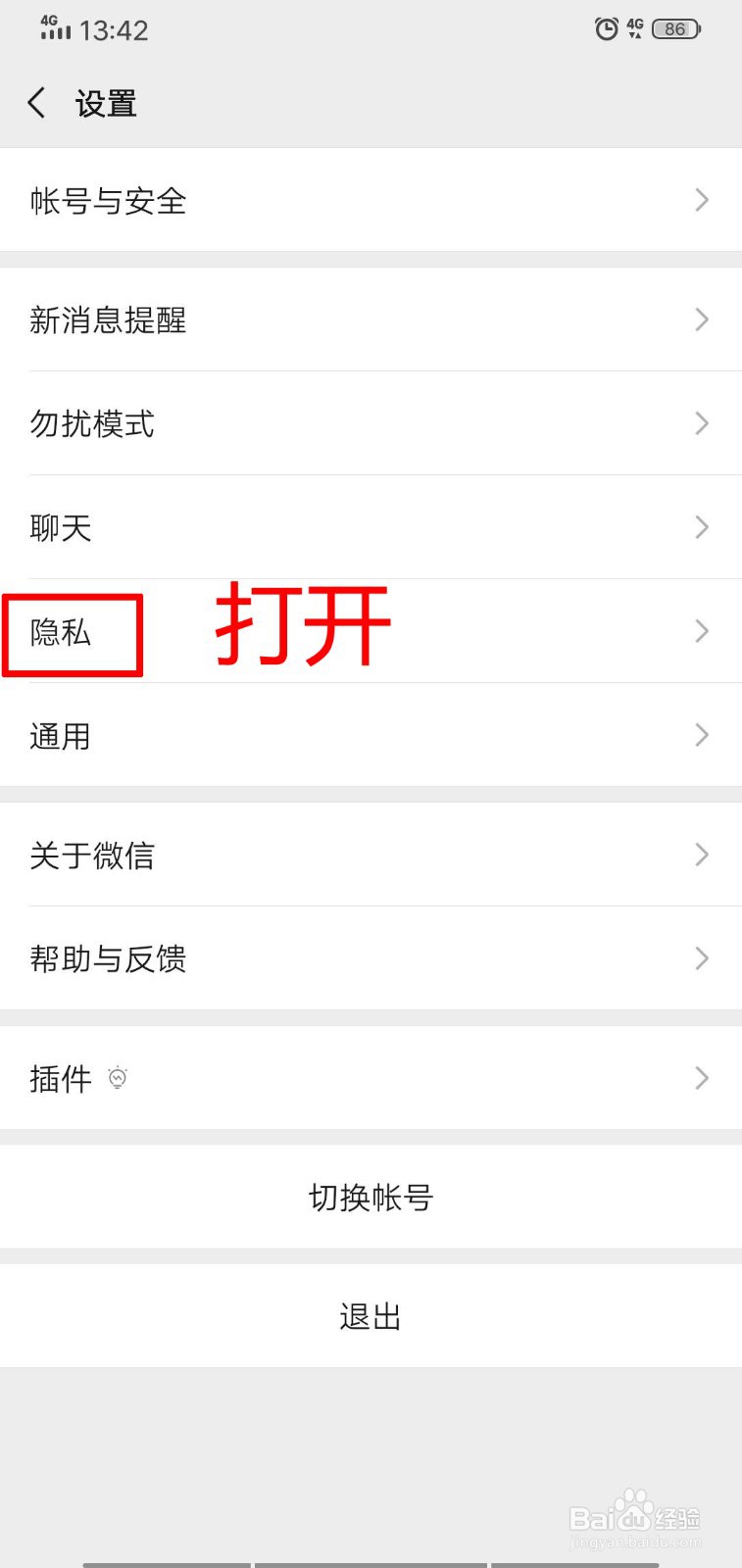Tap the signal strength bars icon
Screen dimensions: 742x1568
[x=56, y=28]
